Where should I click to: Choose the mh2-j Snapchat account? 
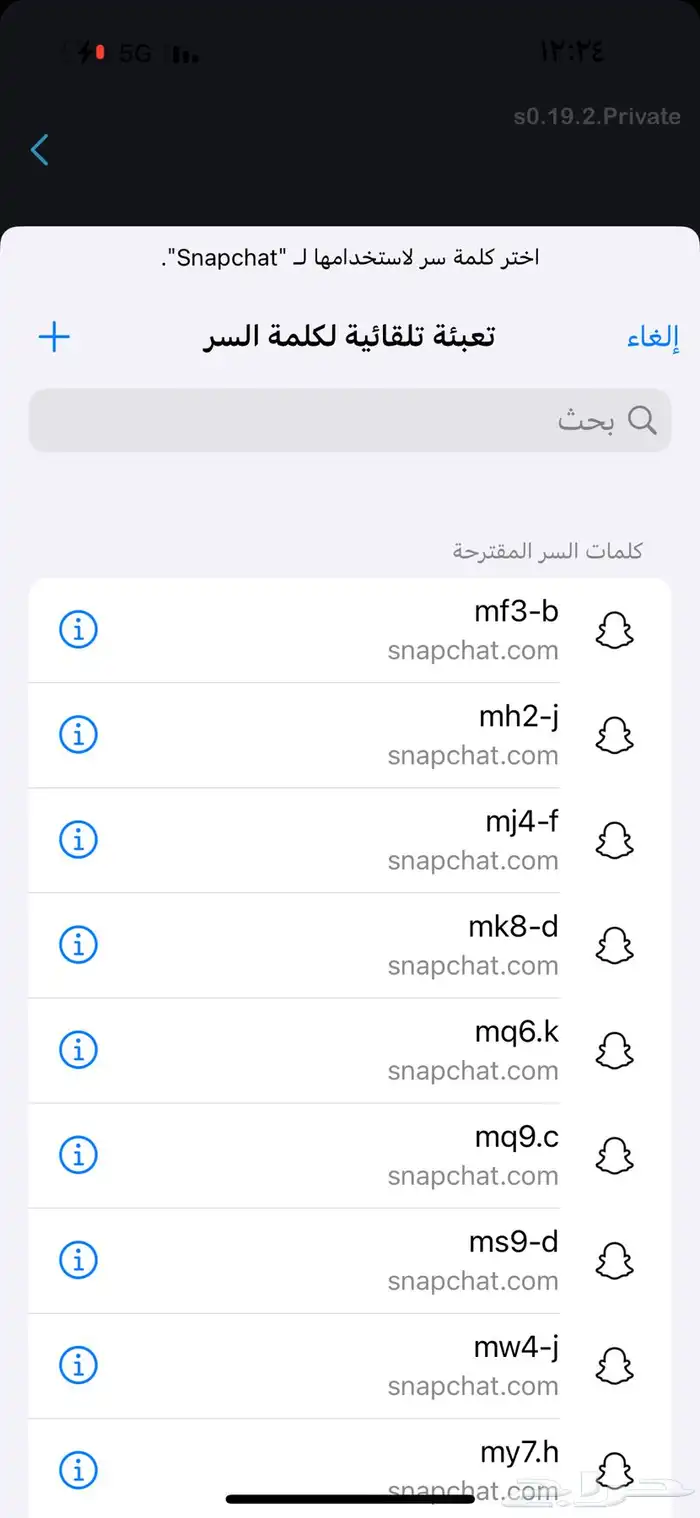coord(400,735)
